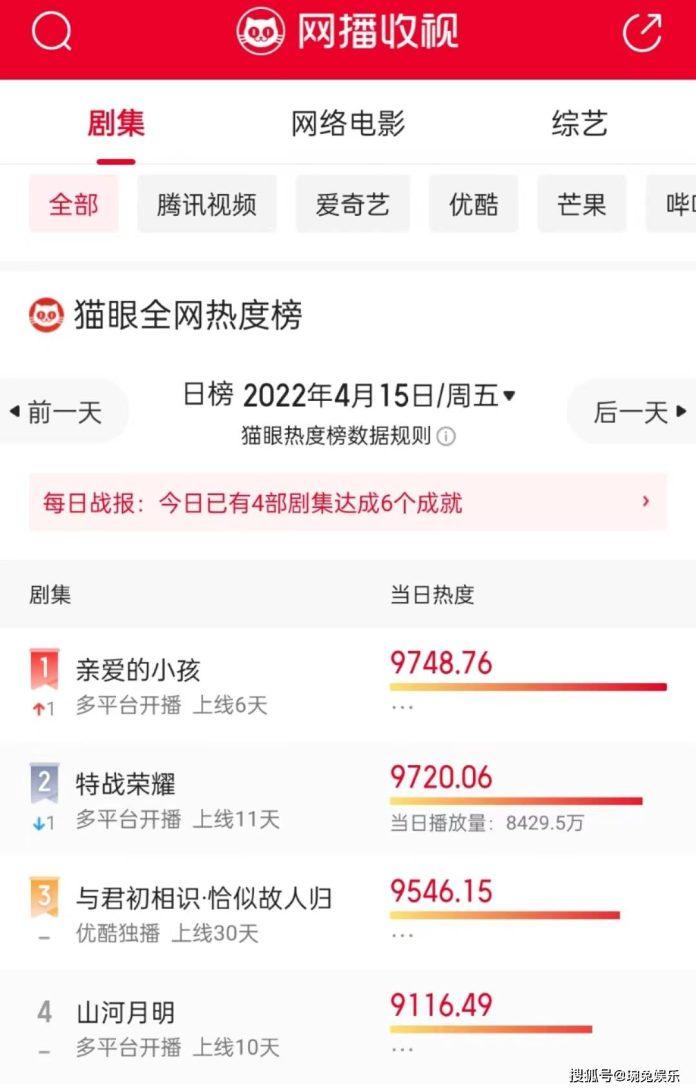Image resolution: width=696 pixels, height=1090 pixels.
Task: Share this ranking page
Action: pyautogui.click(x=642, y=33)
